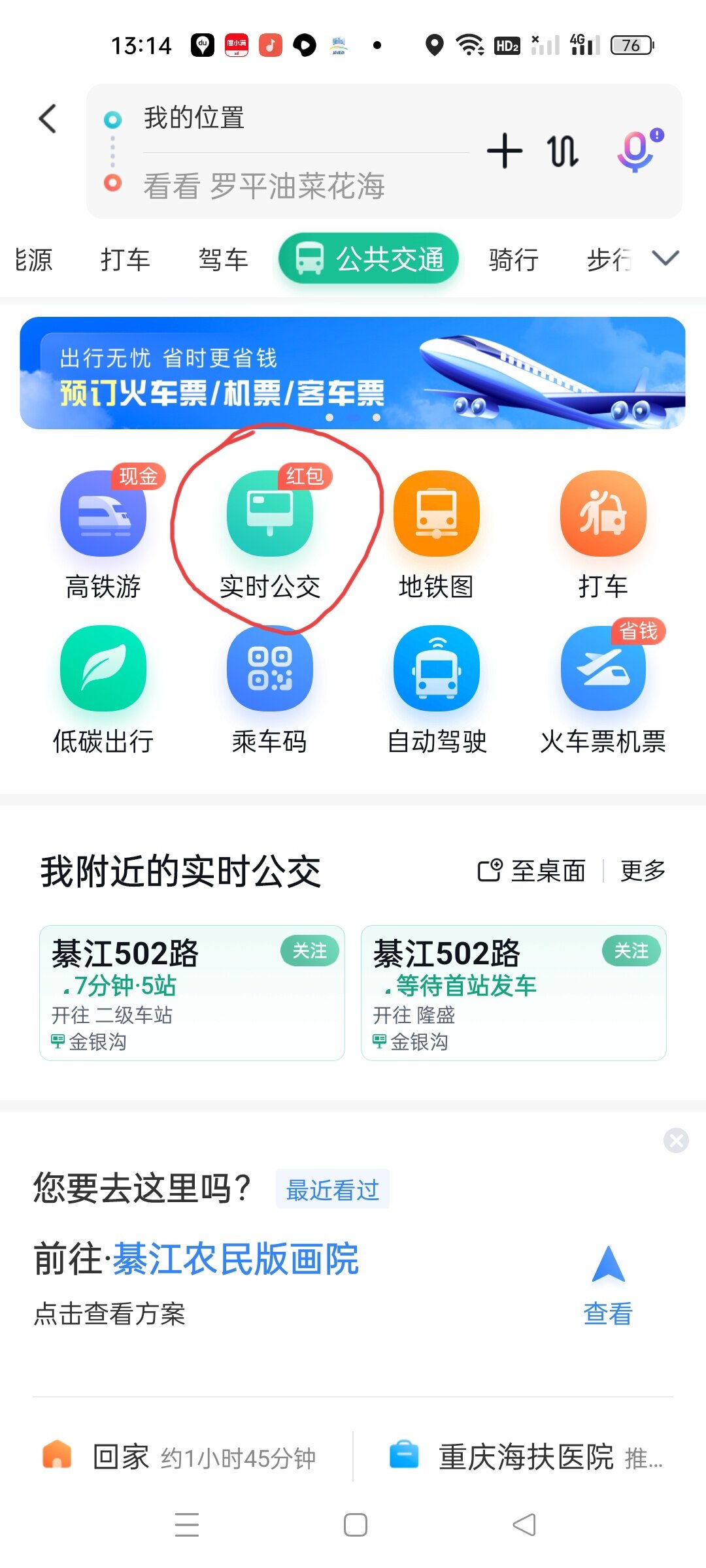This screenshot has height=1568, width=706.
Task: Switch to the 骑行 tab
Action: 513,259
